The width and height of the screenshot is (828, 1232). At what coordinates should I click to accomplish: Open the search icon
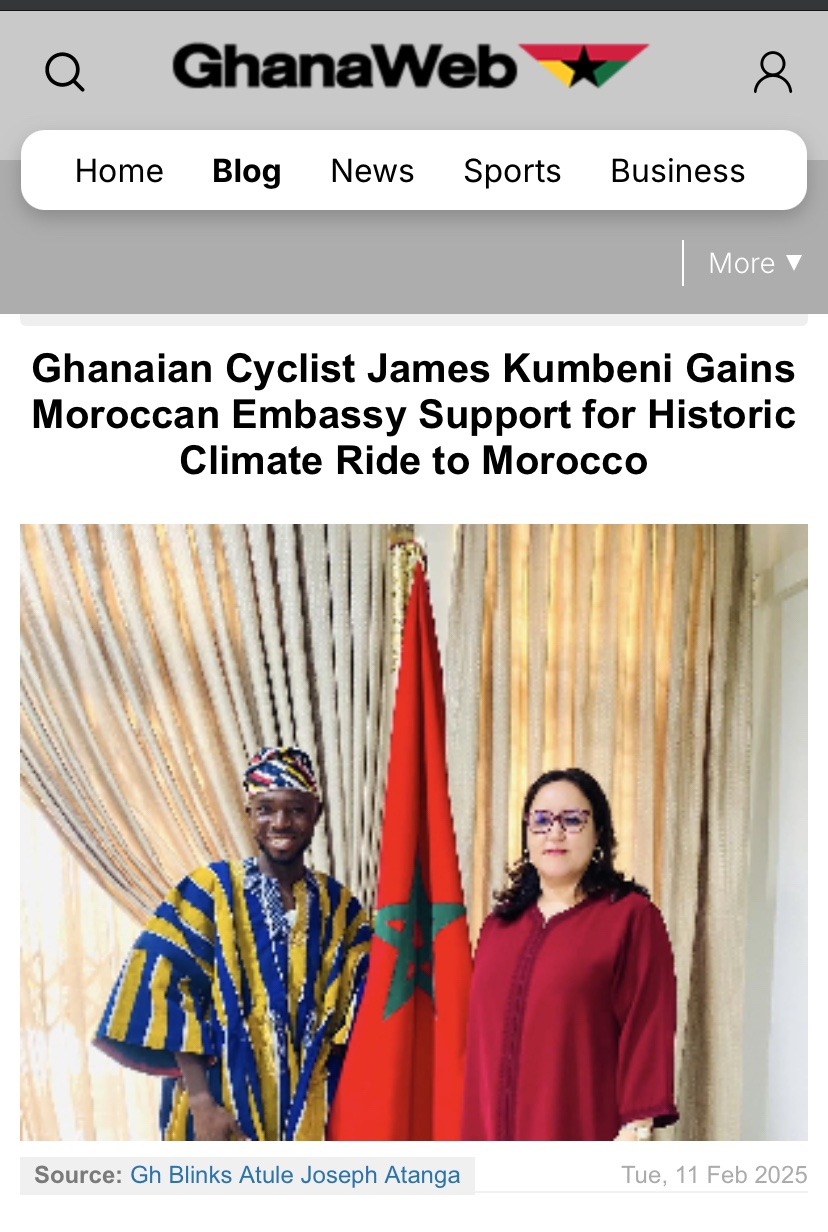[x=65, y=72]
